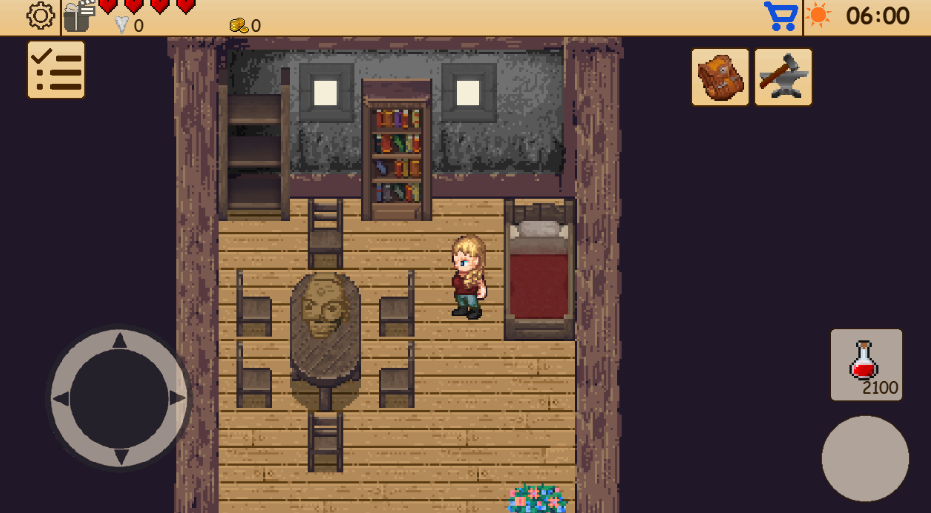
Task: Open the quest checklist
Action: [56, 70]
